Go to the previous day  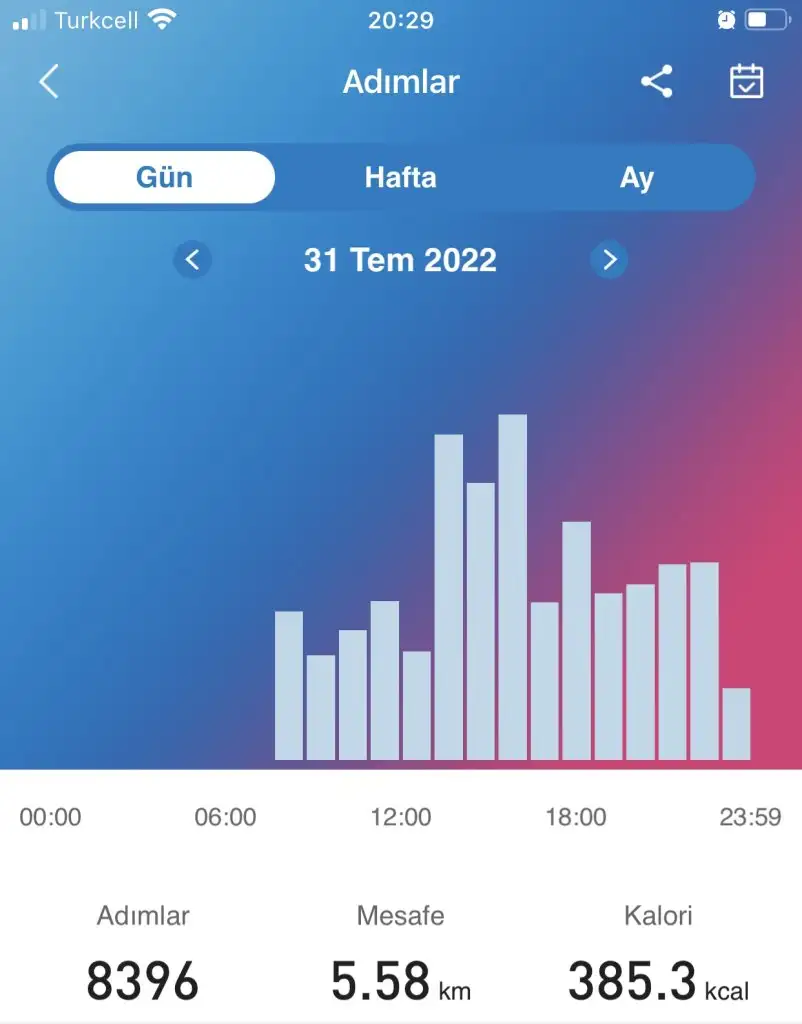[193, 261]
